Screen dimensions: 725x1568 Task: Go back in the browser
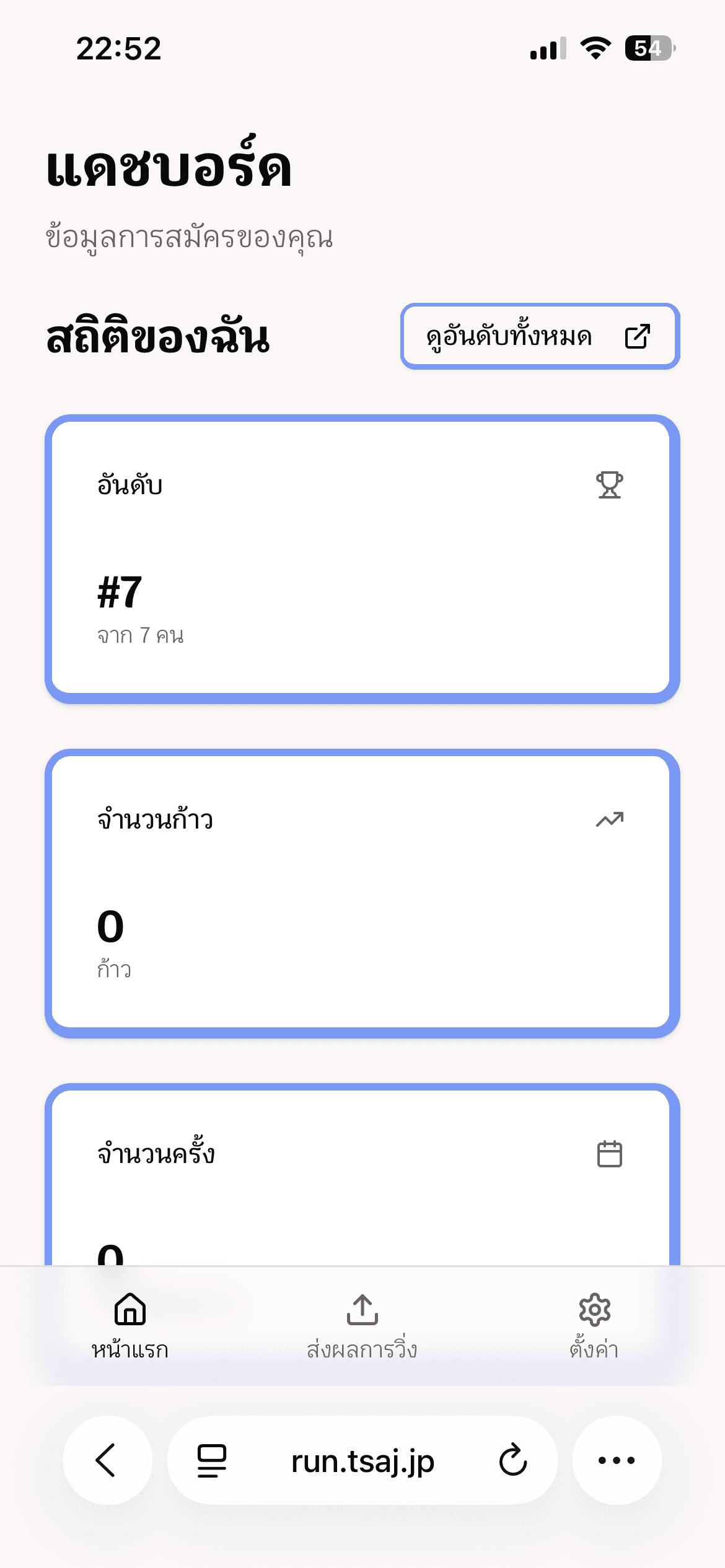point(107,1460)
